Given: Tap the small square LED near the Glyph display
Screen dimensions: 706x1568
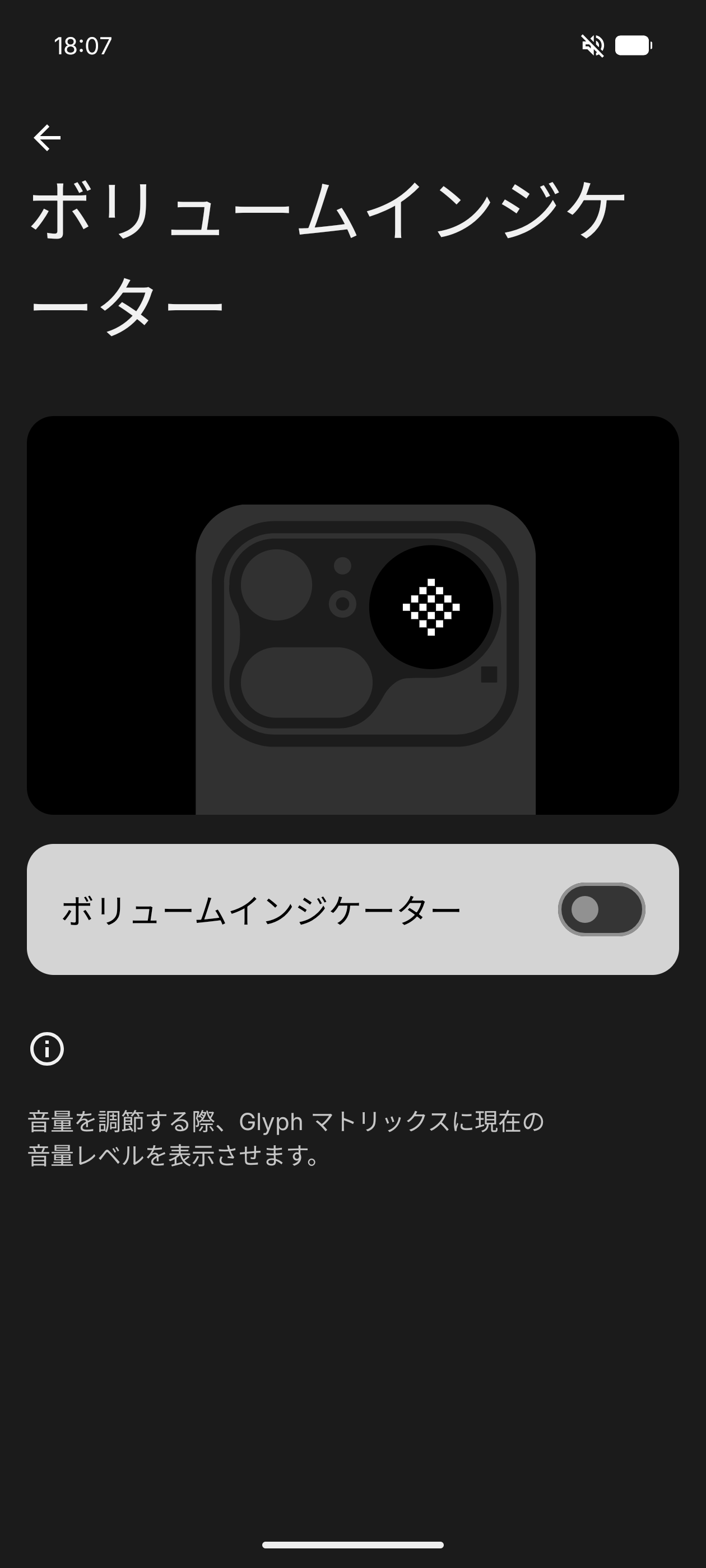Looking at the screenshot, I should (490, 674).
